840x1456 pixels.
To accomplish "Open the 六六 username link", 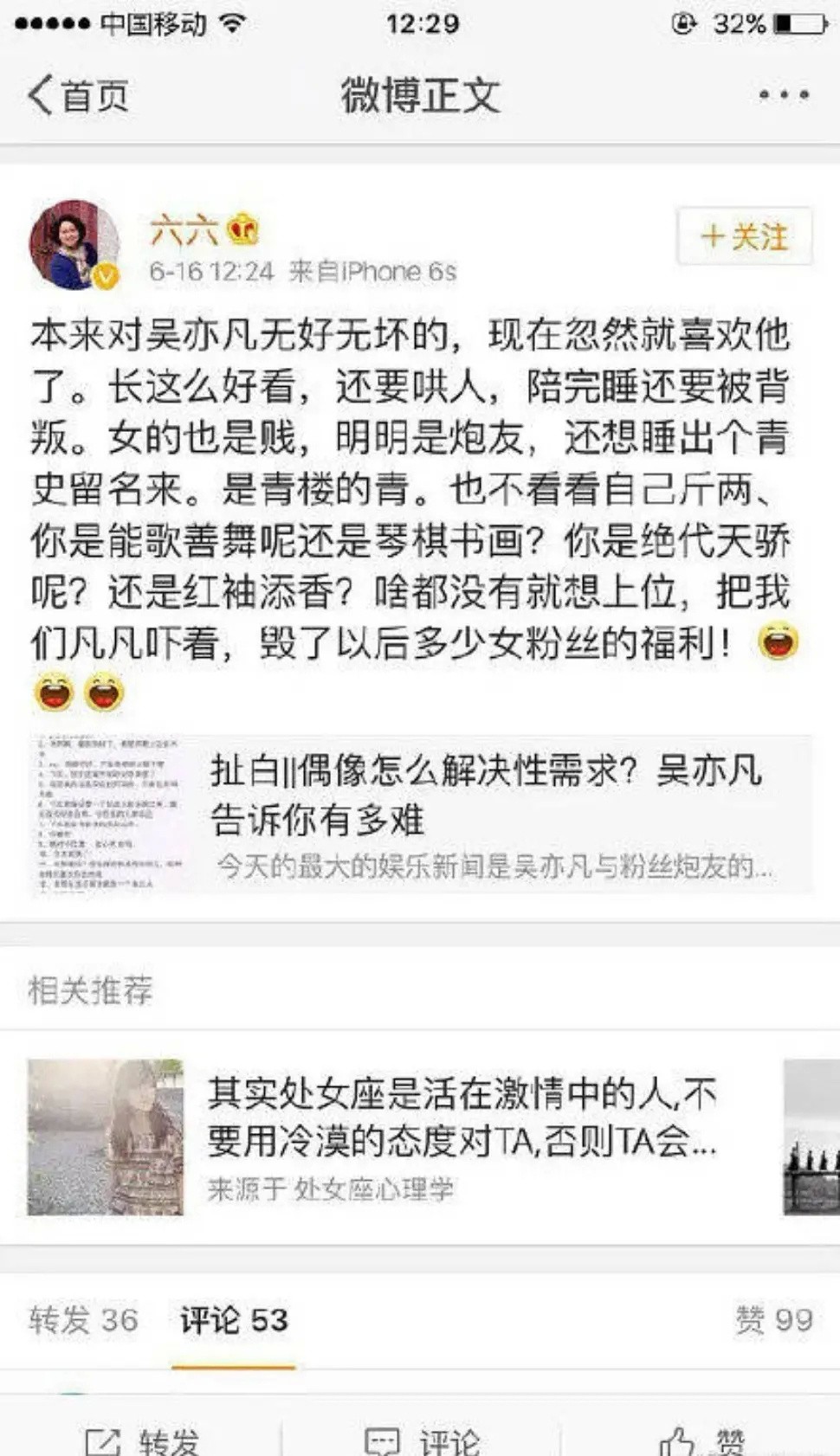I will (184, 231).
